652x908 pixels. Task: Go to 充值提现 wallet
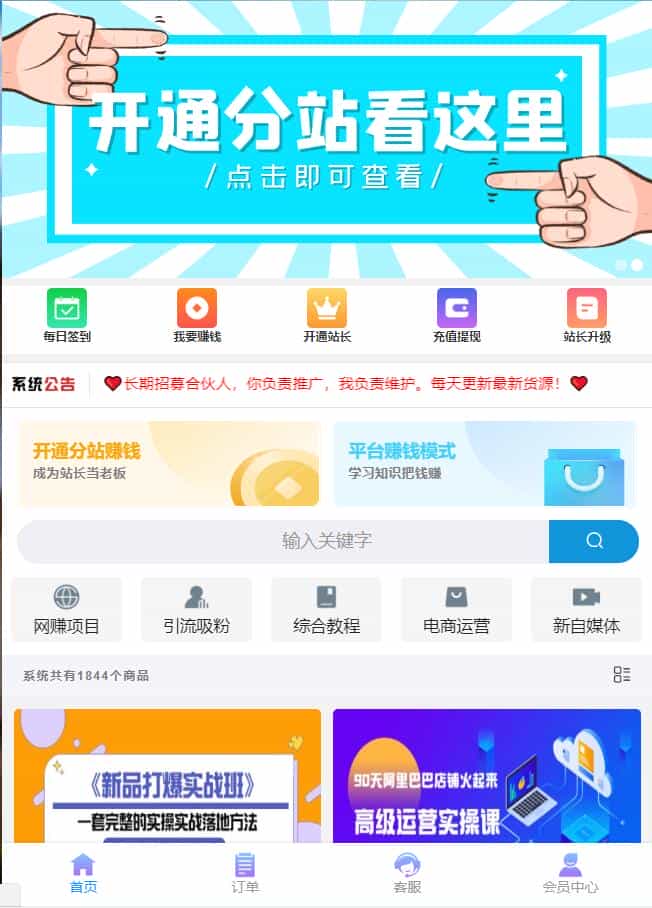tap(457, 315)
